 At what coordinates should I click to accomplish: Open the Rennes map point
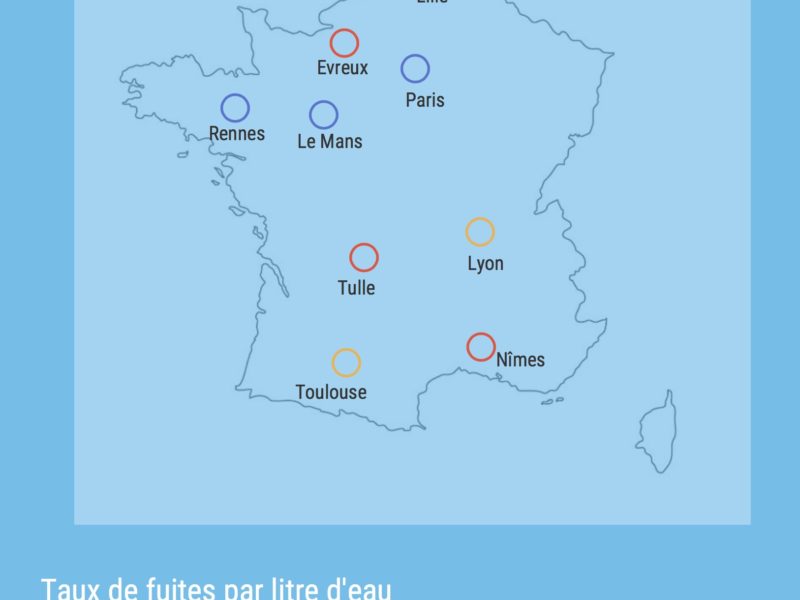235,108
